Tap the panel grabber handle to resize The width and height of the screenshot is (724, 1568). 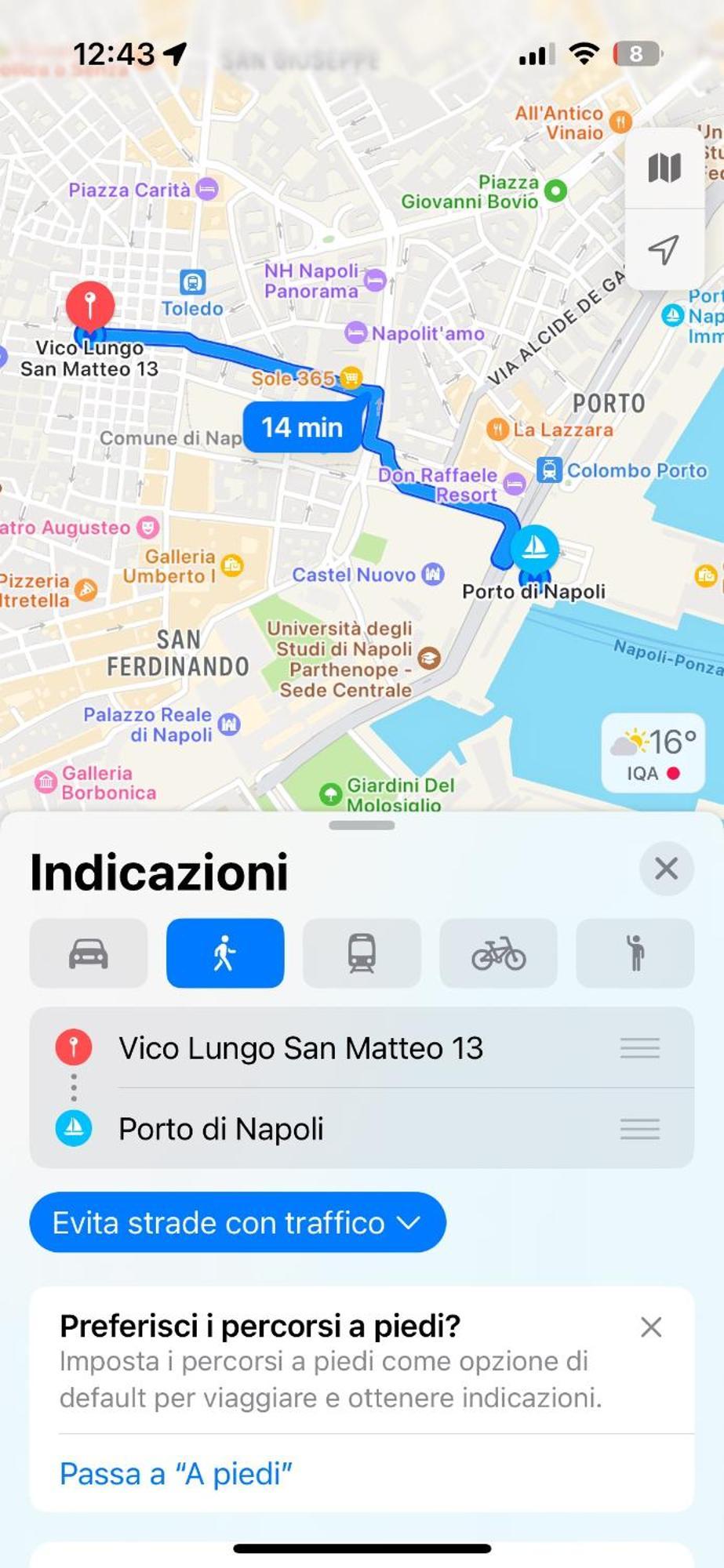(362, 826)
